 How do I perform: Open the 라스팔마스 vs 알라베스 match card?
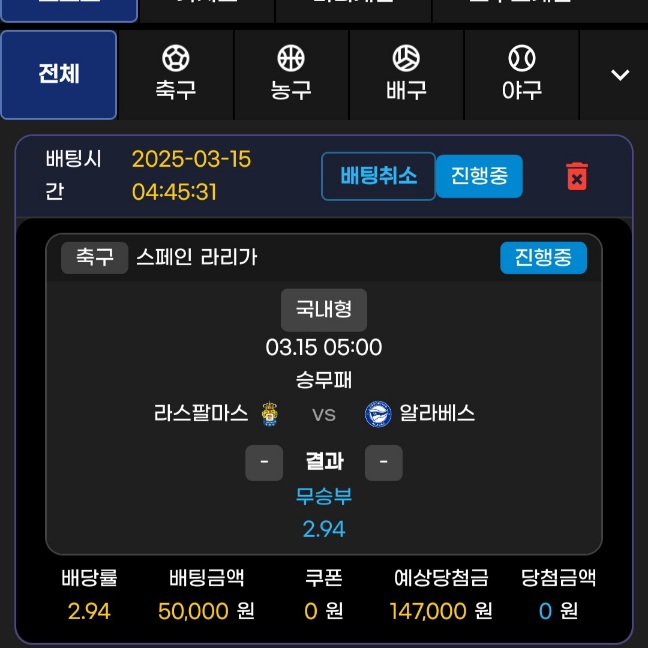[x=323, y=413]
